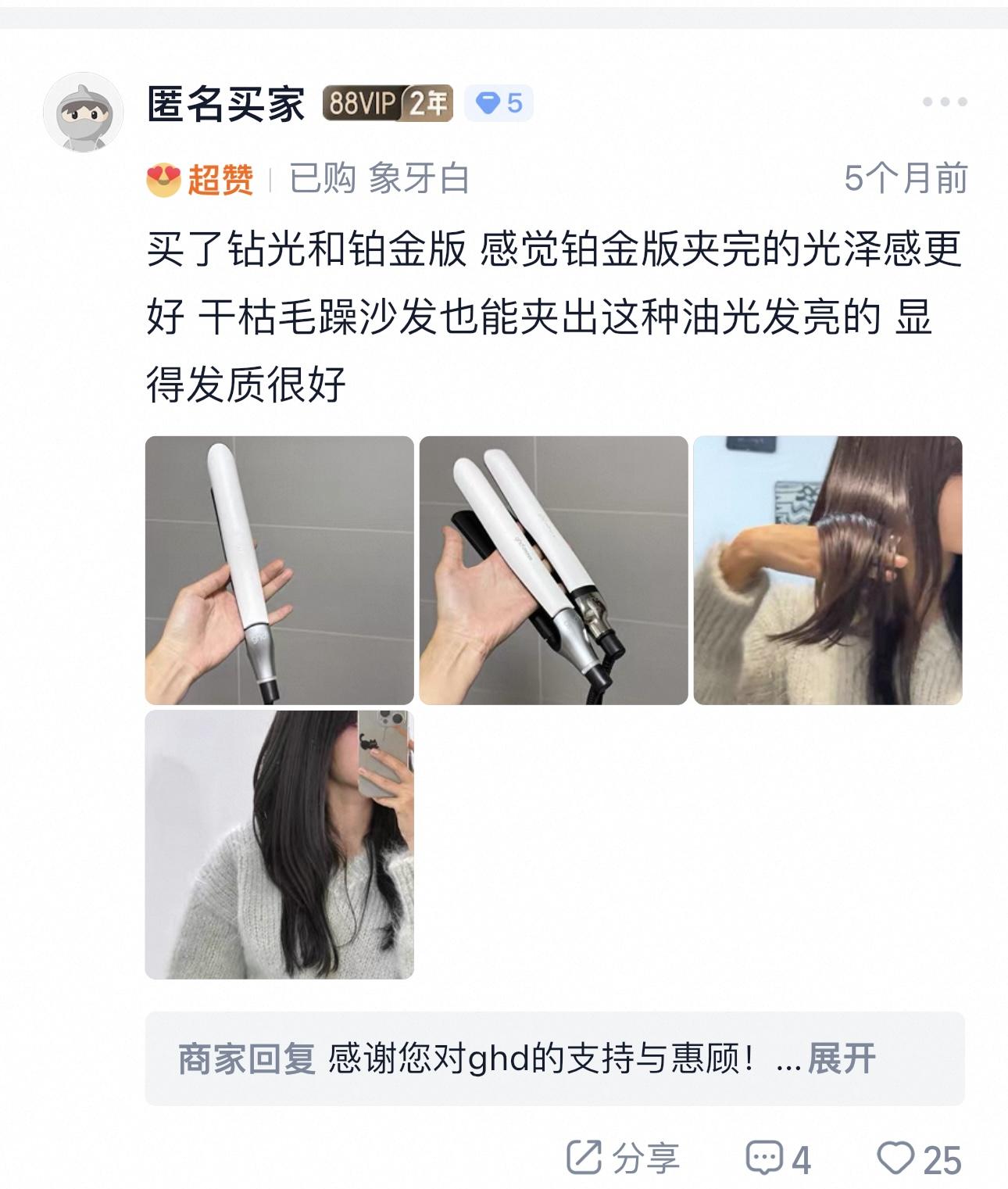View first photo of white hair straightener

click(x=279, y=570)
